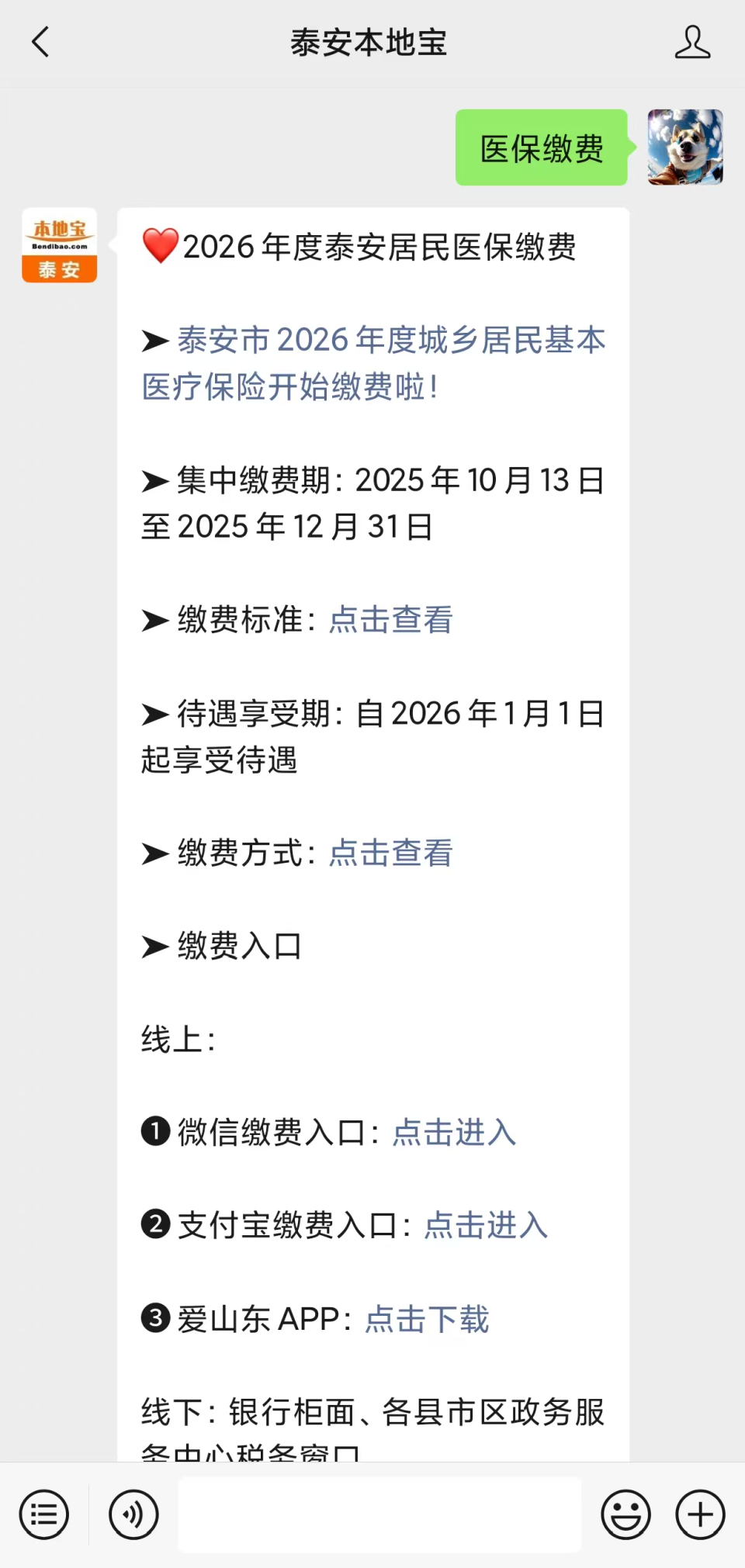
Task: Tap the green 医保缴费 message bubble
Action: pos(541,148)
